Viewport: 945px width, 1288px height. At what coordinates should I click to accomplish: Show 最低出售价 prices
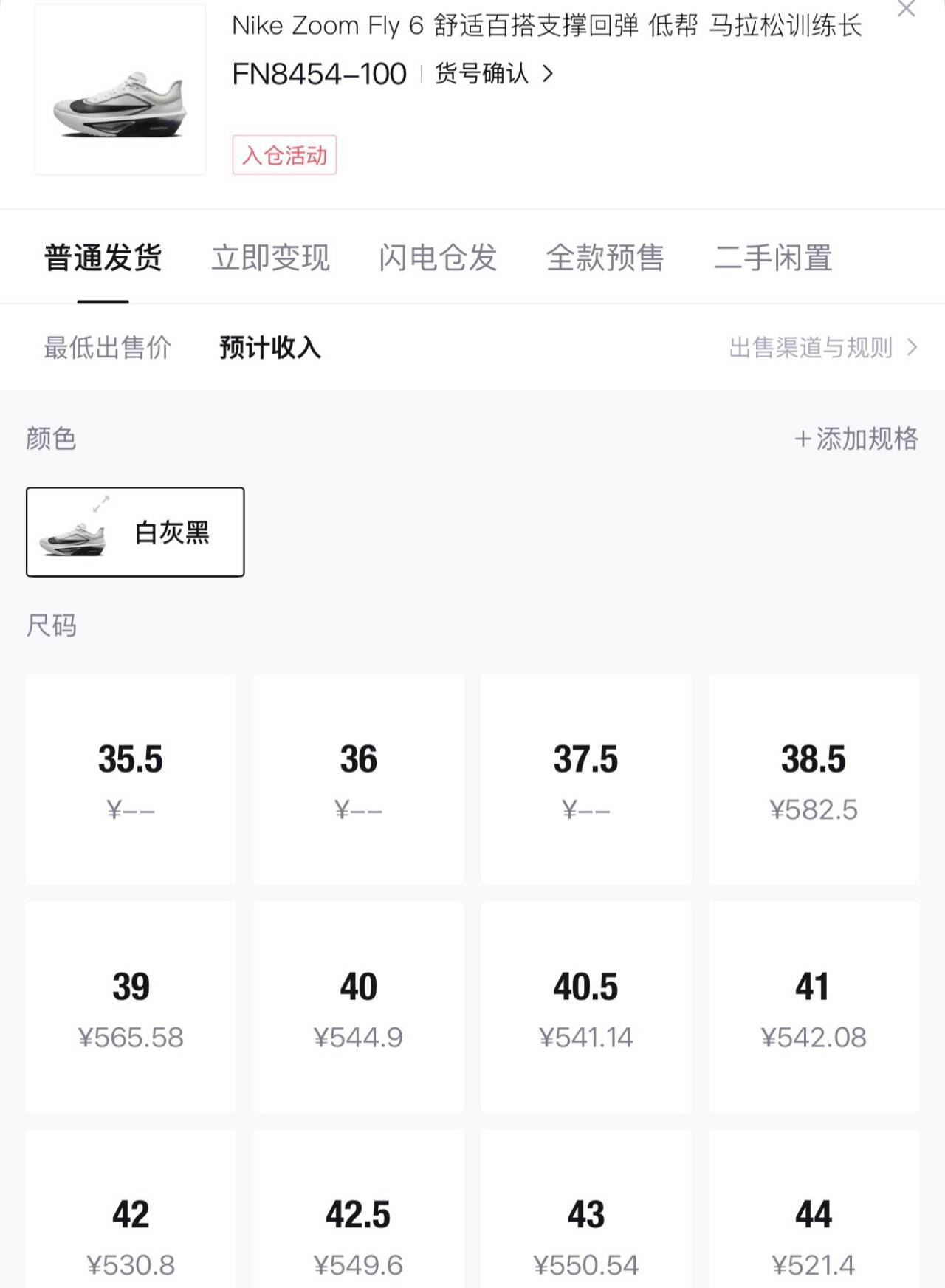click(x=107, y=347)
